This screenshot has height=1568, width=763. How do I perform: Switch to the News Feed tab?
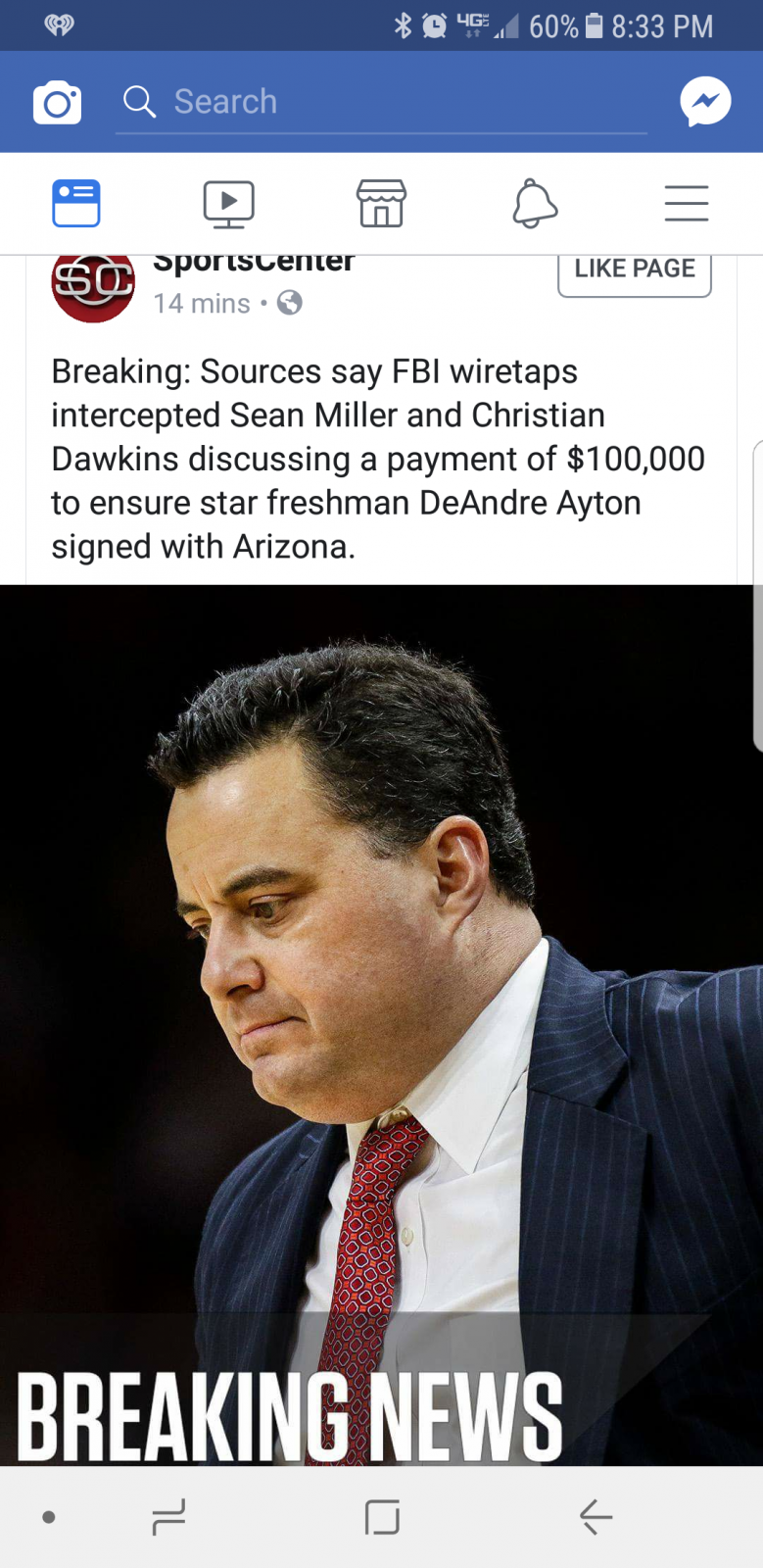coord(76,204)
